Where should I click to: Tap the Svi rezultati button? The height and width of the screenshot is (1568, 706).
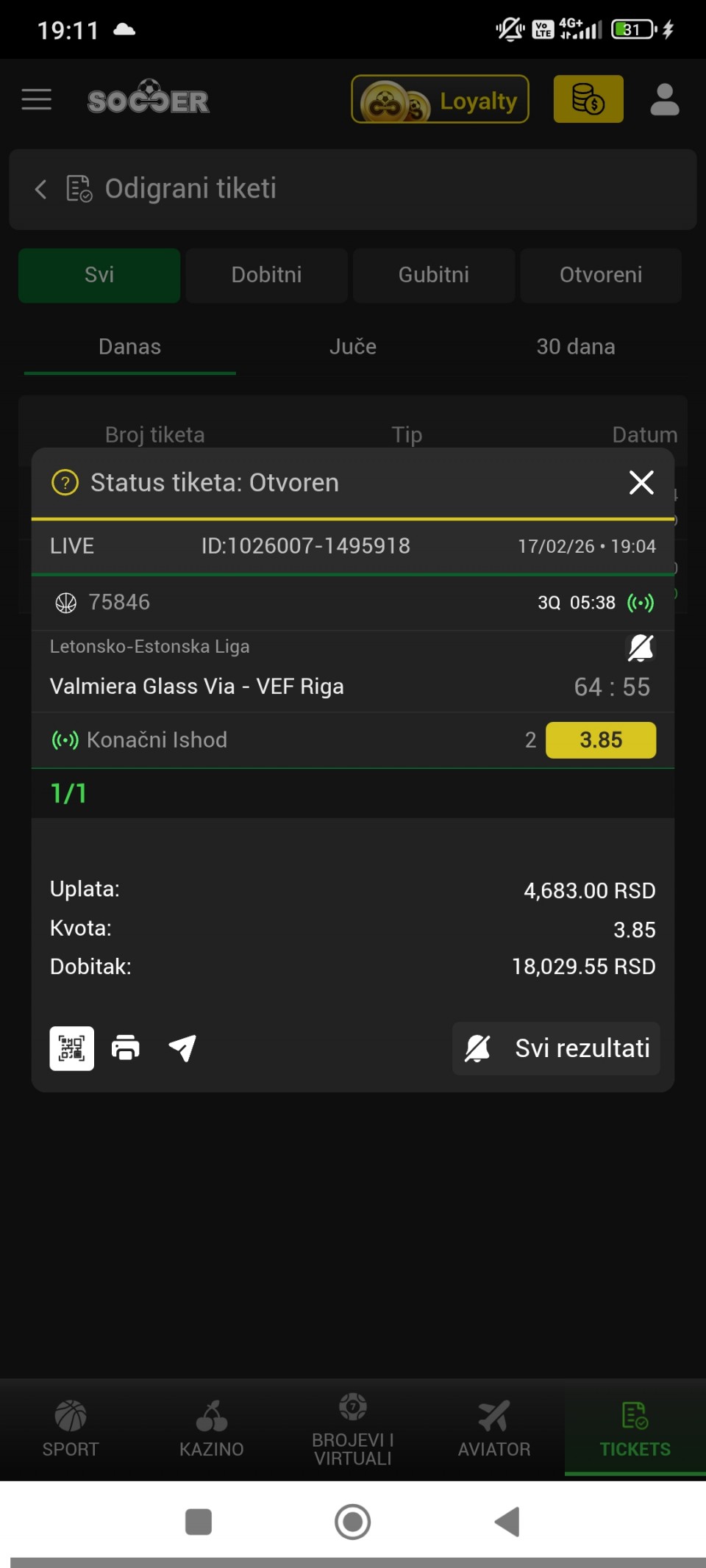tap(557, 1048)
